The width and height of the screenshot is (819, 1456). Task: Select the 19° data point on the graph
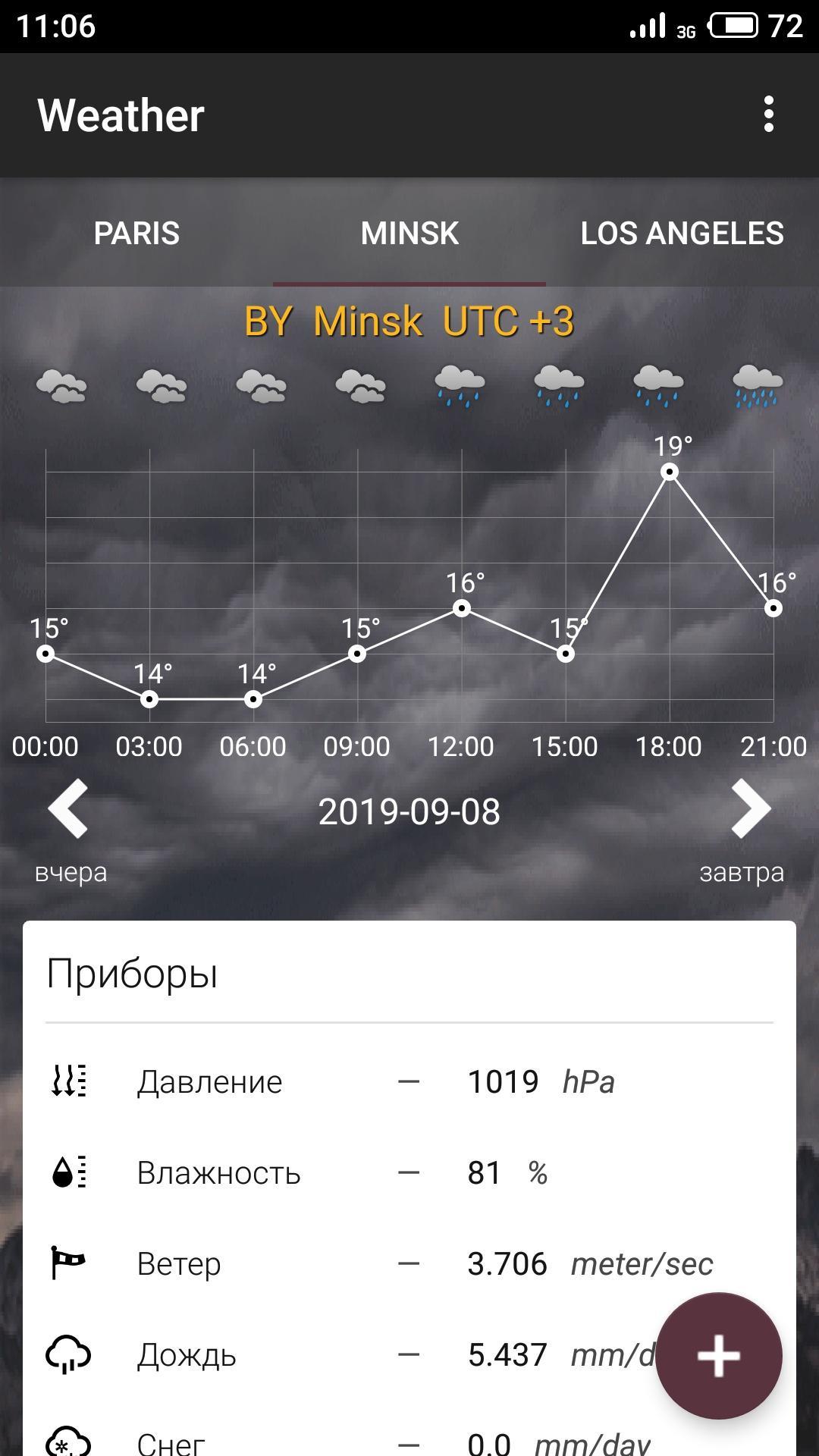pos(668,472)
